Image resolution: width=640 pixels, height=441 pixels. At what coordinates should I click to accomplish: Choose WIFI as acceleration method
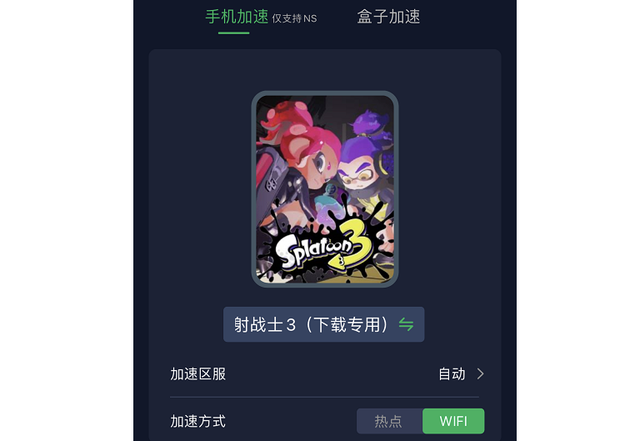(x=453, y=421)
